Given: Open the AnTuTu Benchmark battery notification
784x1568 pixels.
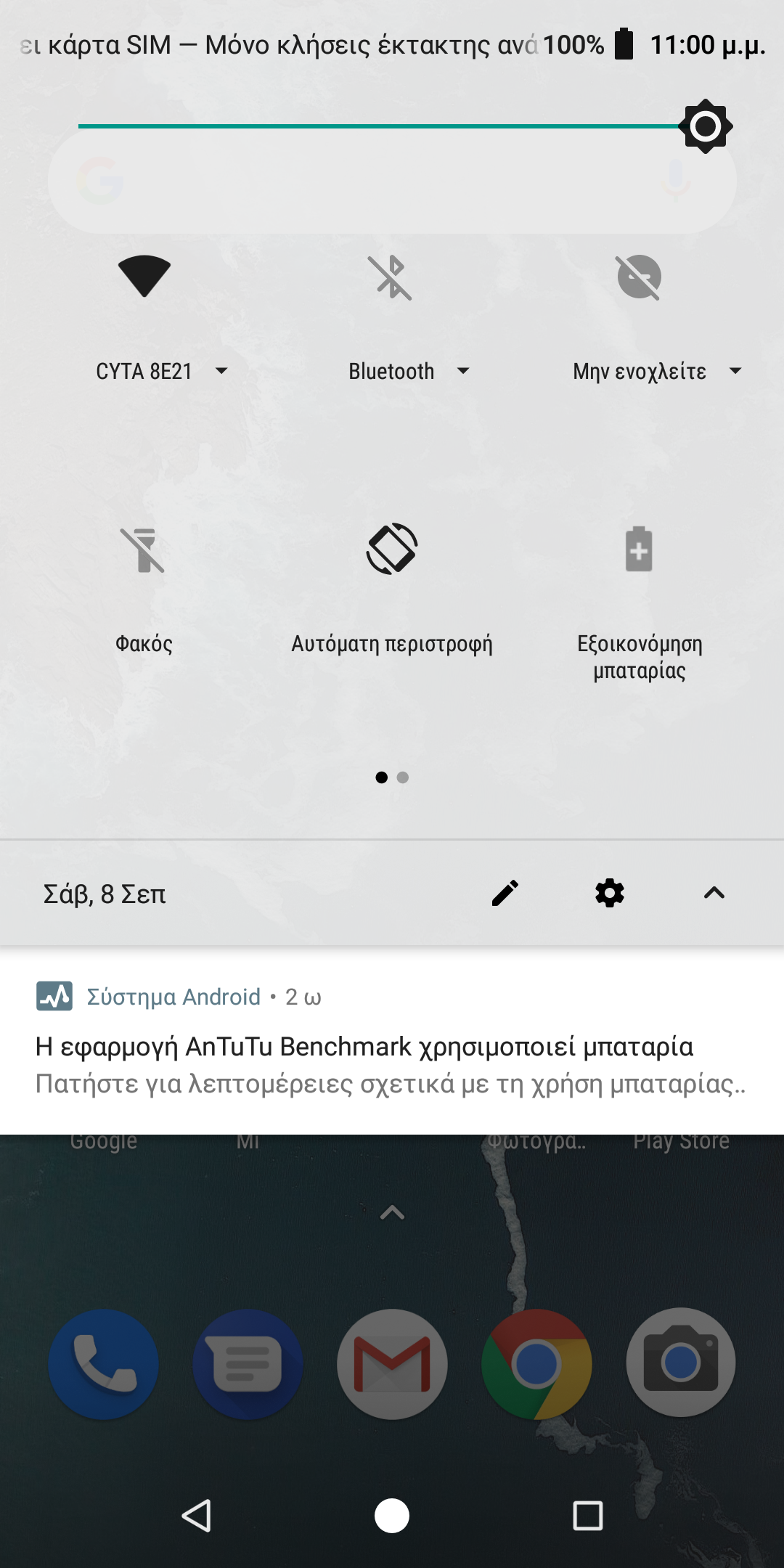Looking at the screenshot, I should click(x=392, y=1040).
